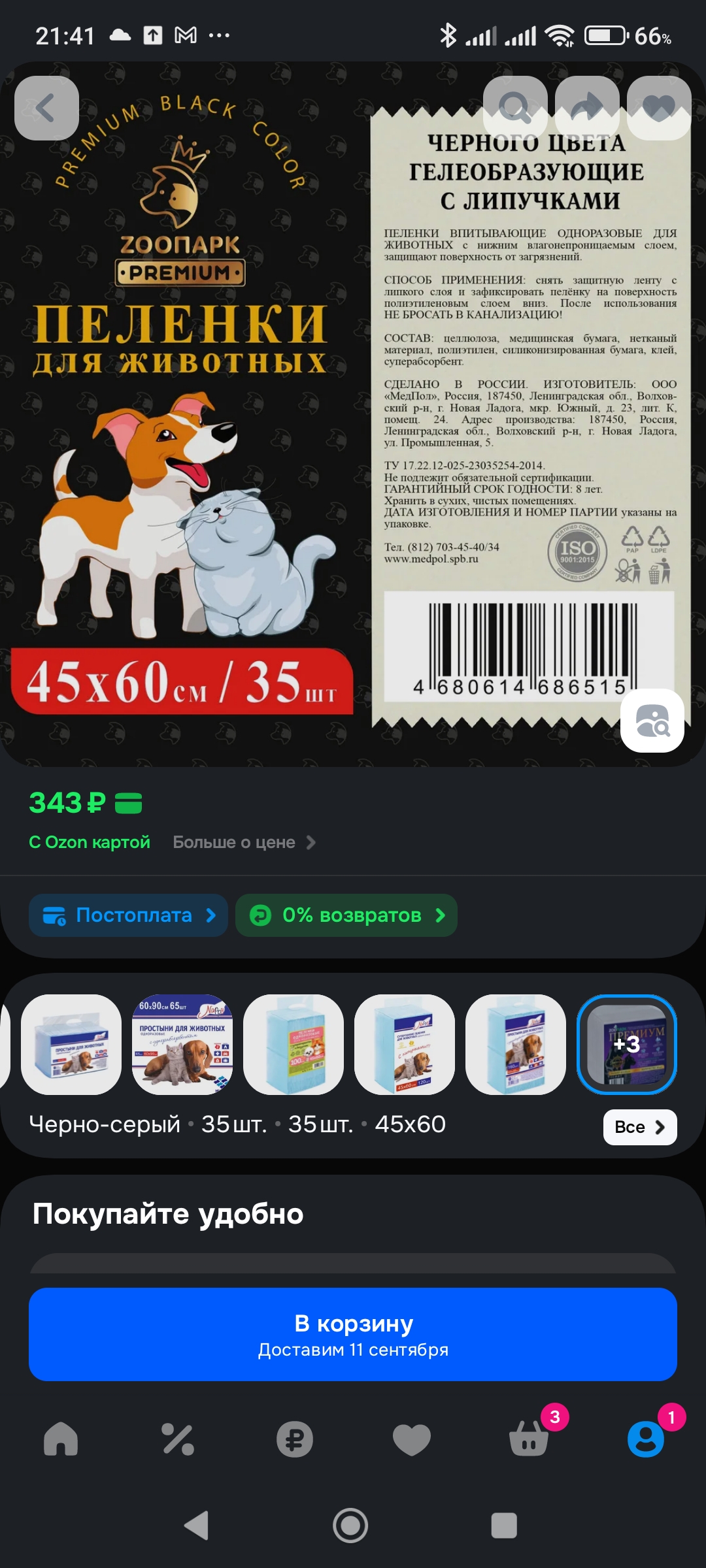
Task: Open the '0% возвратов' chip
Action: tap(346, 915)
